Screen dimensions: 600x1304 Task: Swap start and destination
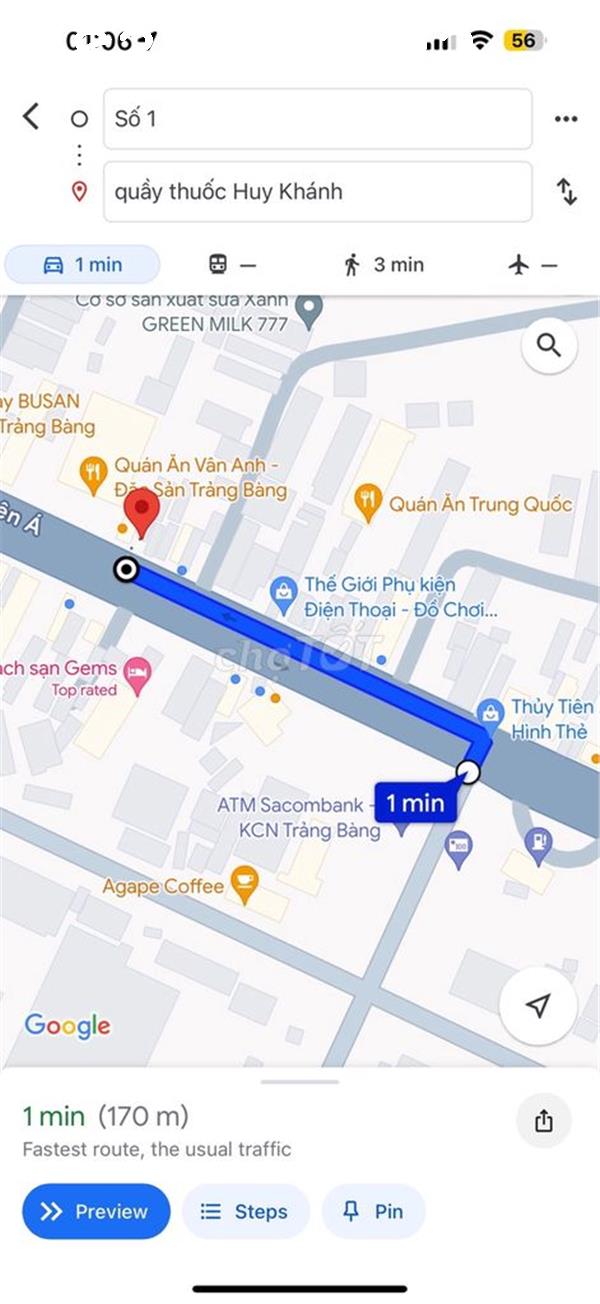567,191
